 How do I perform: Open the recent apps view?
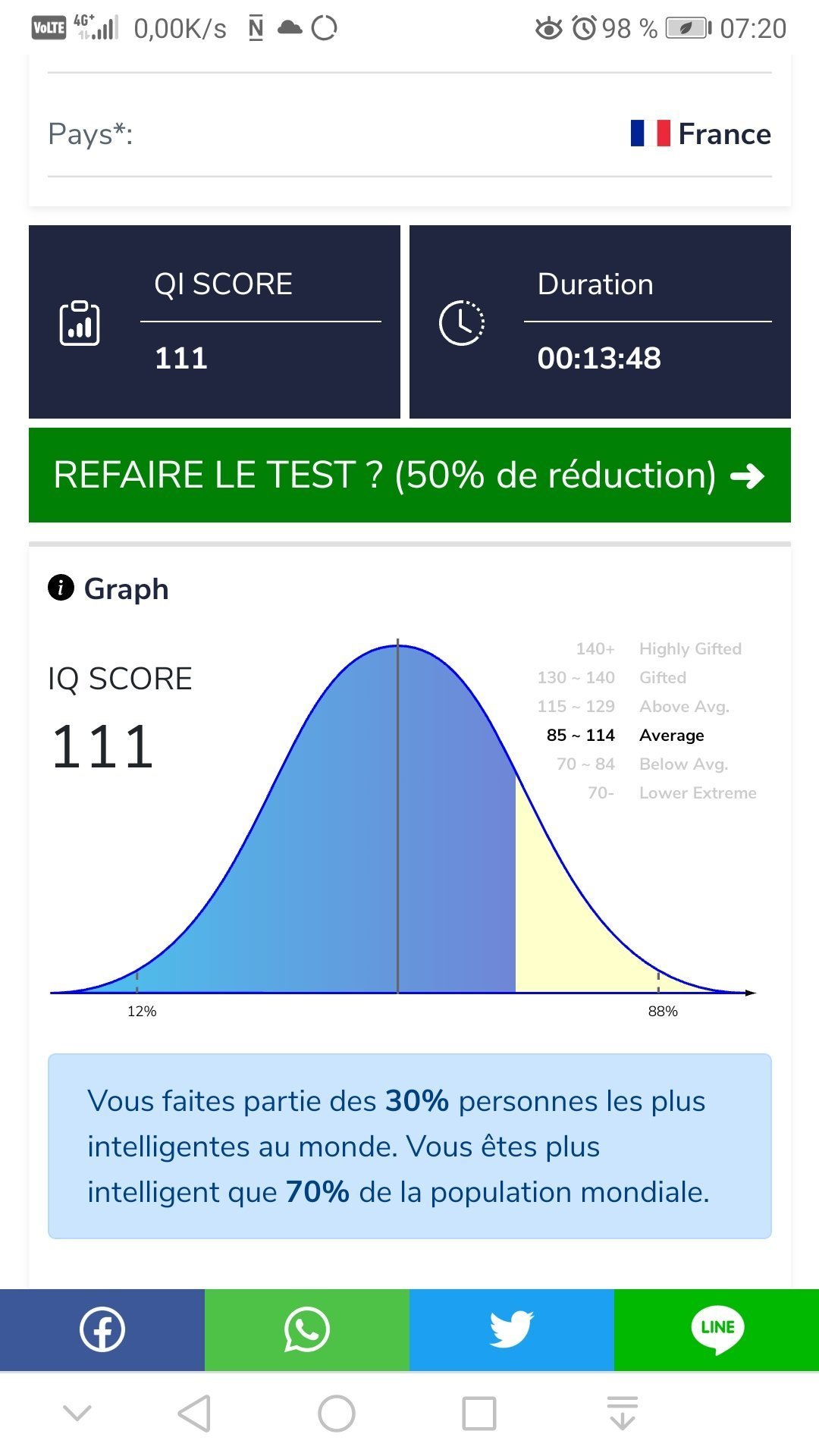(x=479, y=1414)
